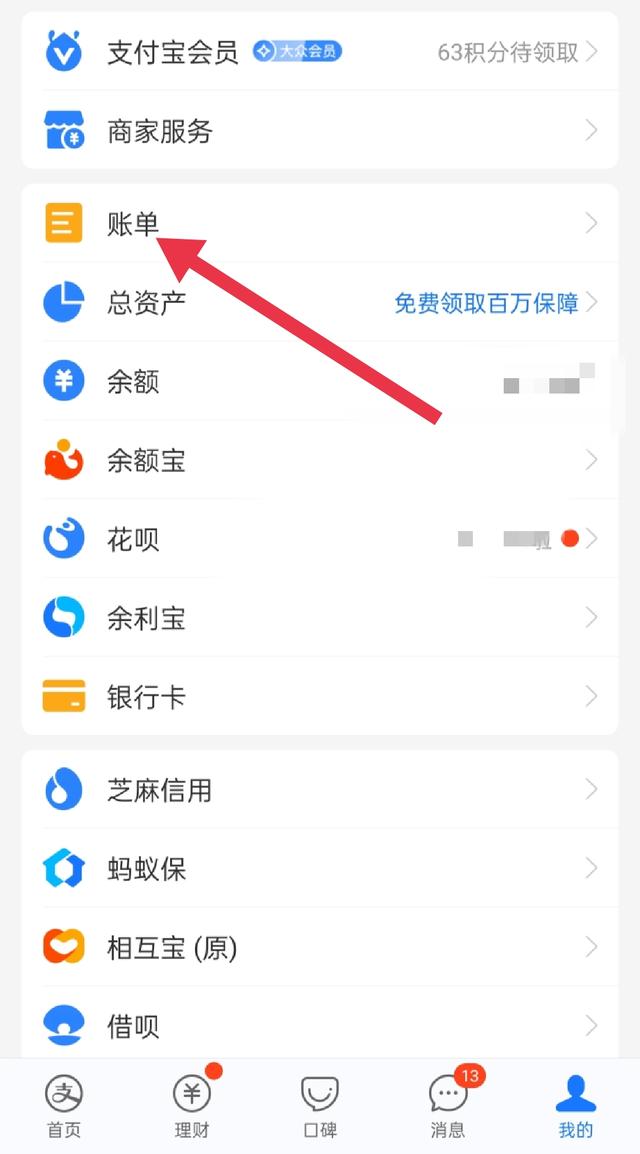Open the 消息 messages tab

click(448, 1106)
